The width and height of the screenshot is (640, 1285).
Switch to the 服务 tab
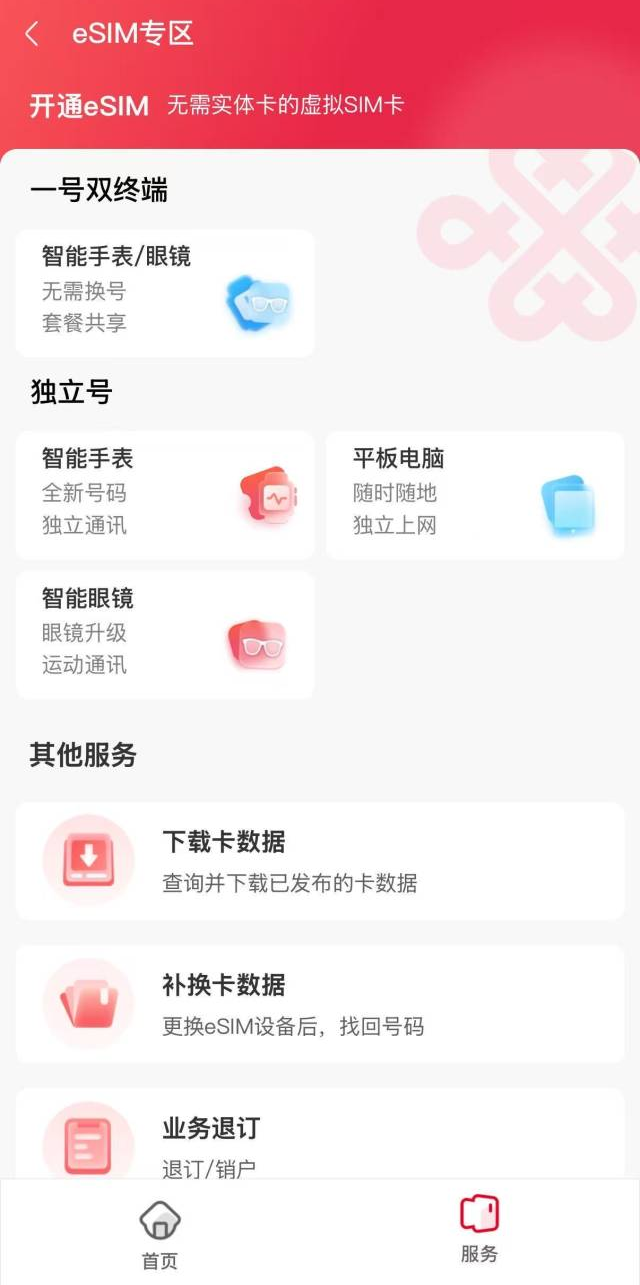coord(479,1230)
